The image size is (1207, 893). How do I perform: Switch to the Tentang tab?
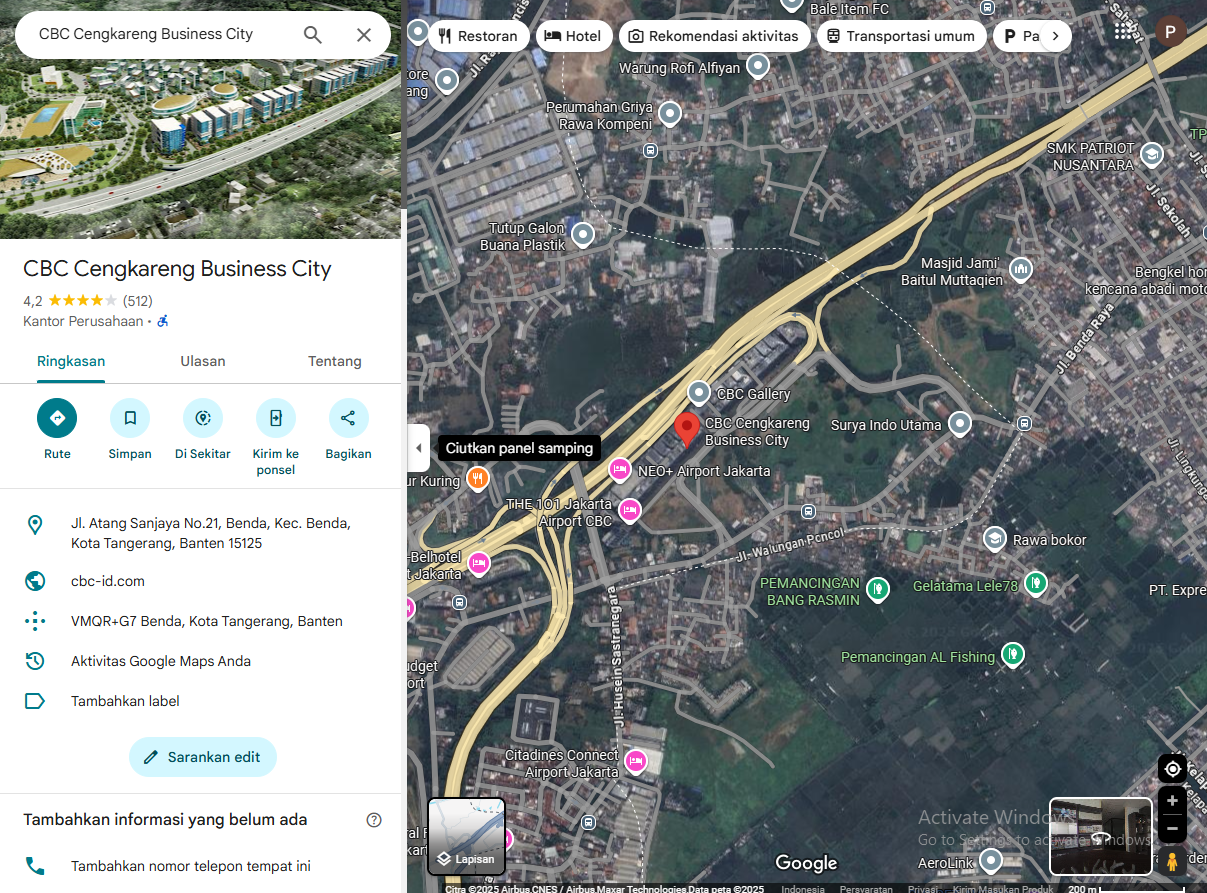334,361
